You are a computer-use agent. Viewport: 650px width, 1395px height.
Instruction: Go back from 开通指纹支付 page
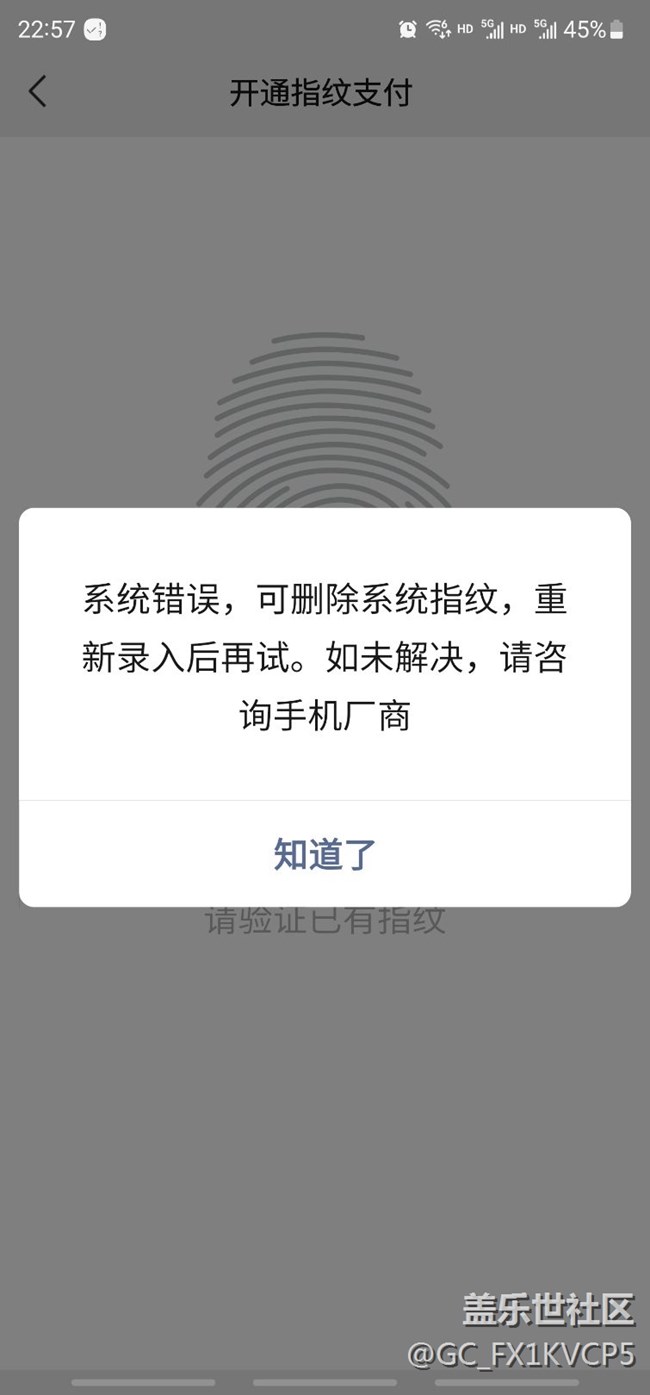pyautogui.click(x=38, y=92)
